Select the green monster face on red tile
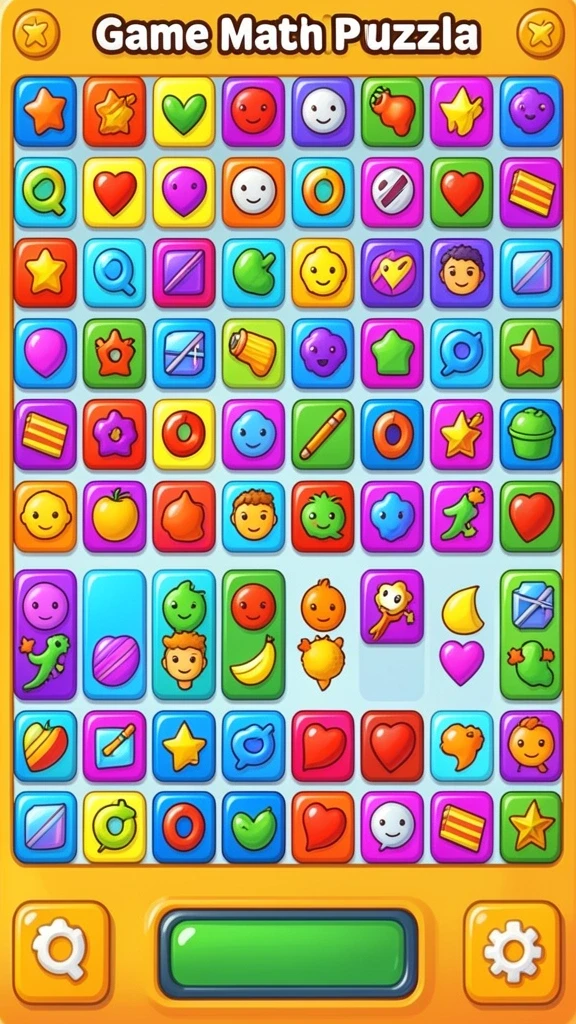The width and height of the screenshot is (576, 1024). [323, 516]
